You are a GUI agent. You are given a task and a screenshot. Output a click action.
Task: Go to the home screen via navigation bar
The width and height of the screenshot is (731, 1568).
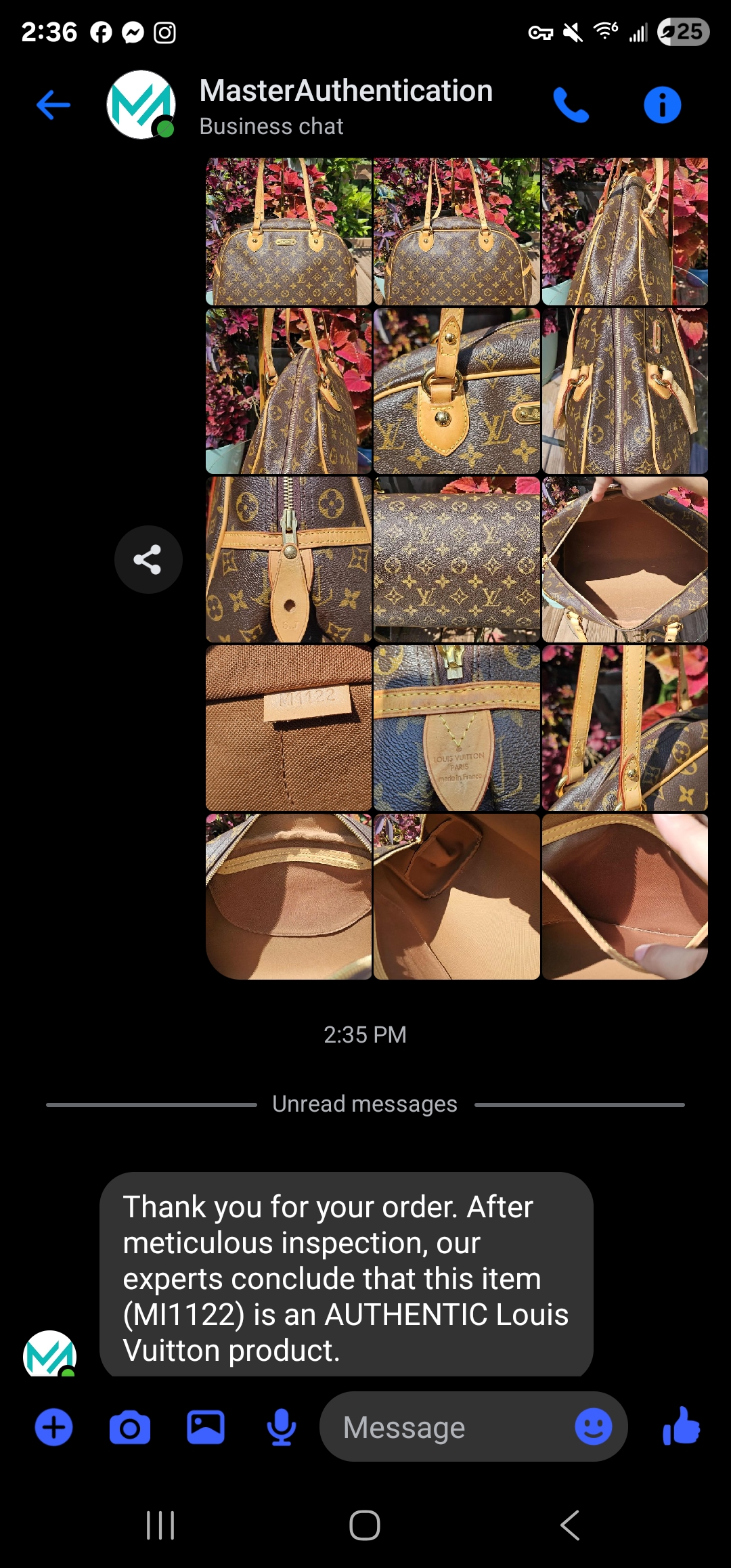coord(365,1525)
